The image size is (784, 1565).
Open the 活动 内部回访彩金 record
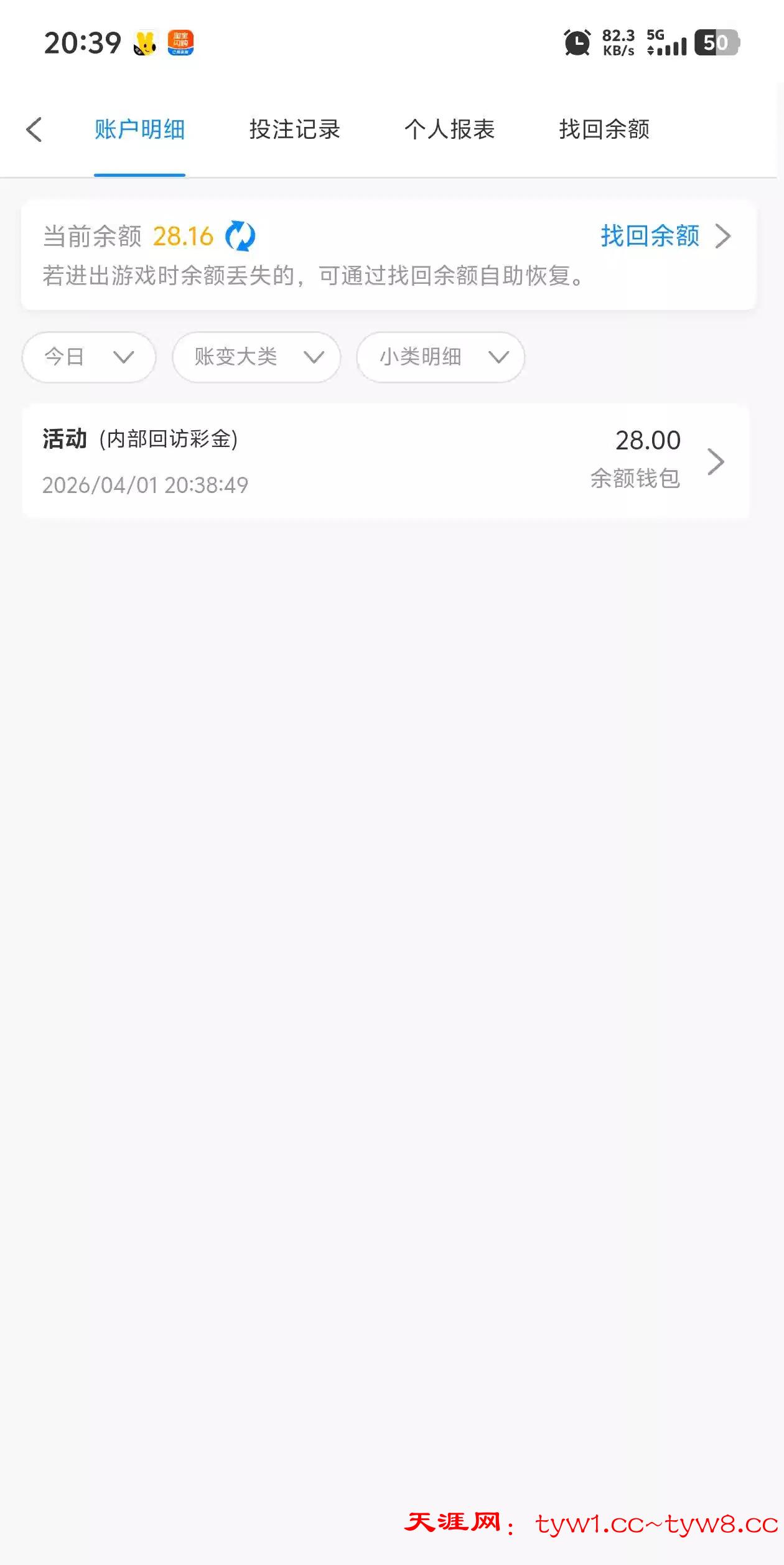coord(385,461)
